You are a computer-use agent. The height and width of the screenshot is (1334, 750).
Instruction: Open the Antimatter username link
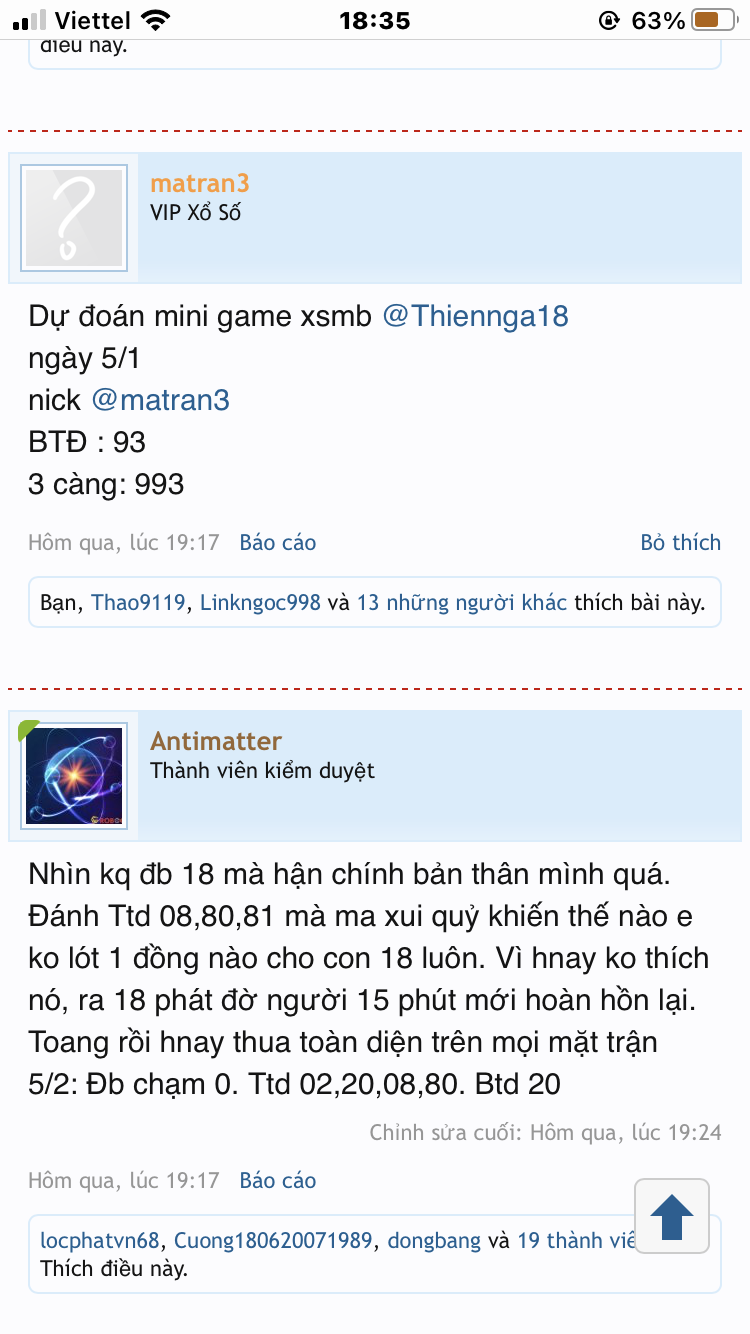[216, 741]
